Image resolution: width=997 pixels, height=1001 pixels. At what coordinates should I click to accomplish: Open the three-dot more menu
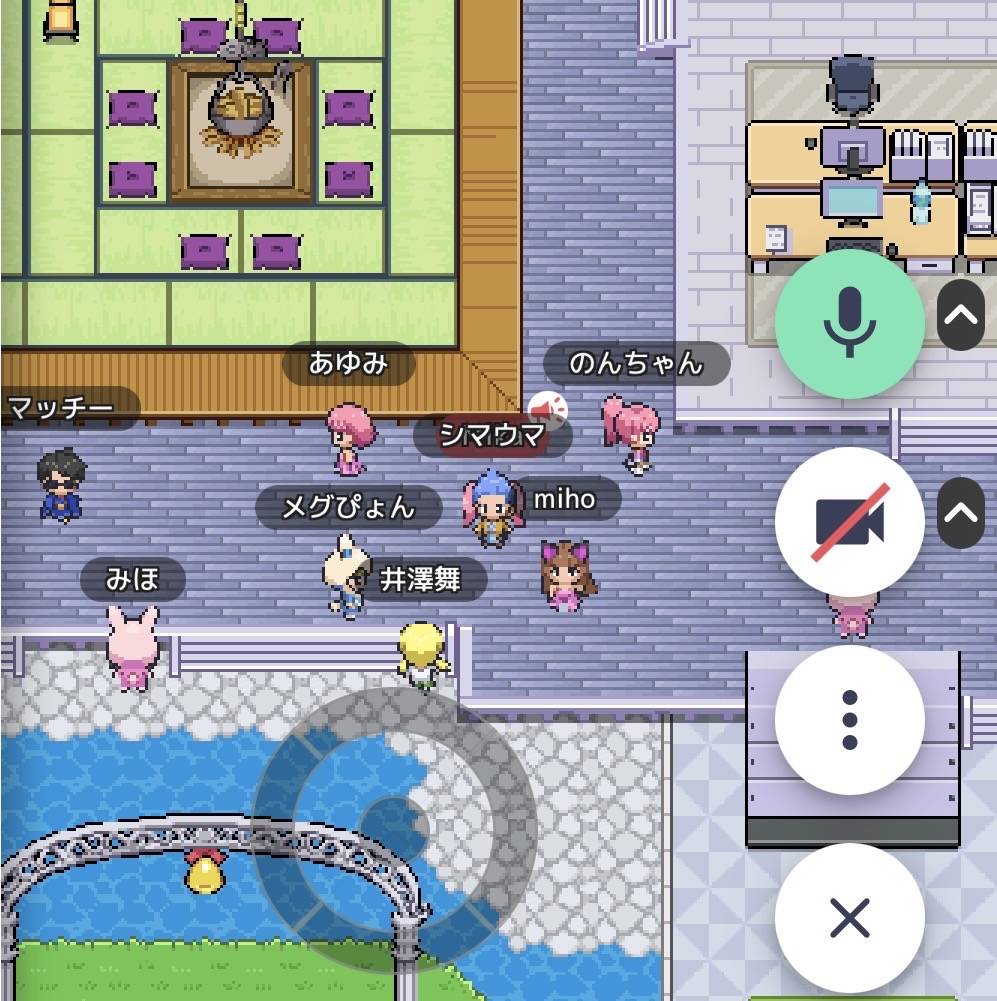849,720
